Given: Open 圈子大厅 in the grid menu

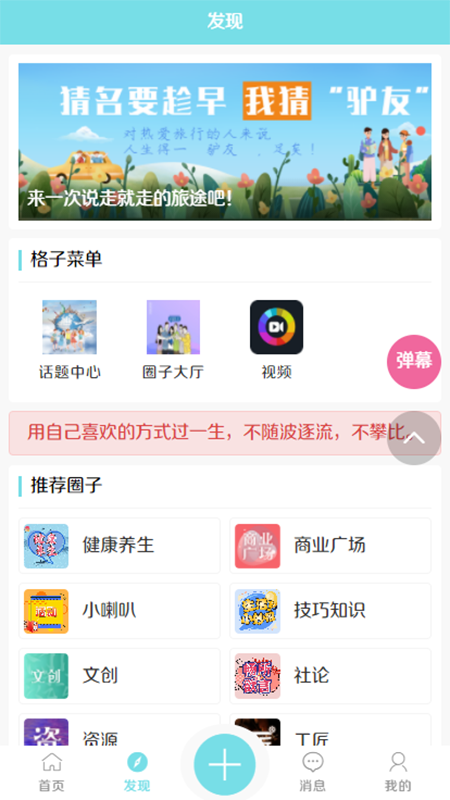Looking at the screenshot, I should pos(173,340).
